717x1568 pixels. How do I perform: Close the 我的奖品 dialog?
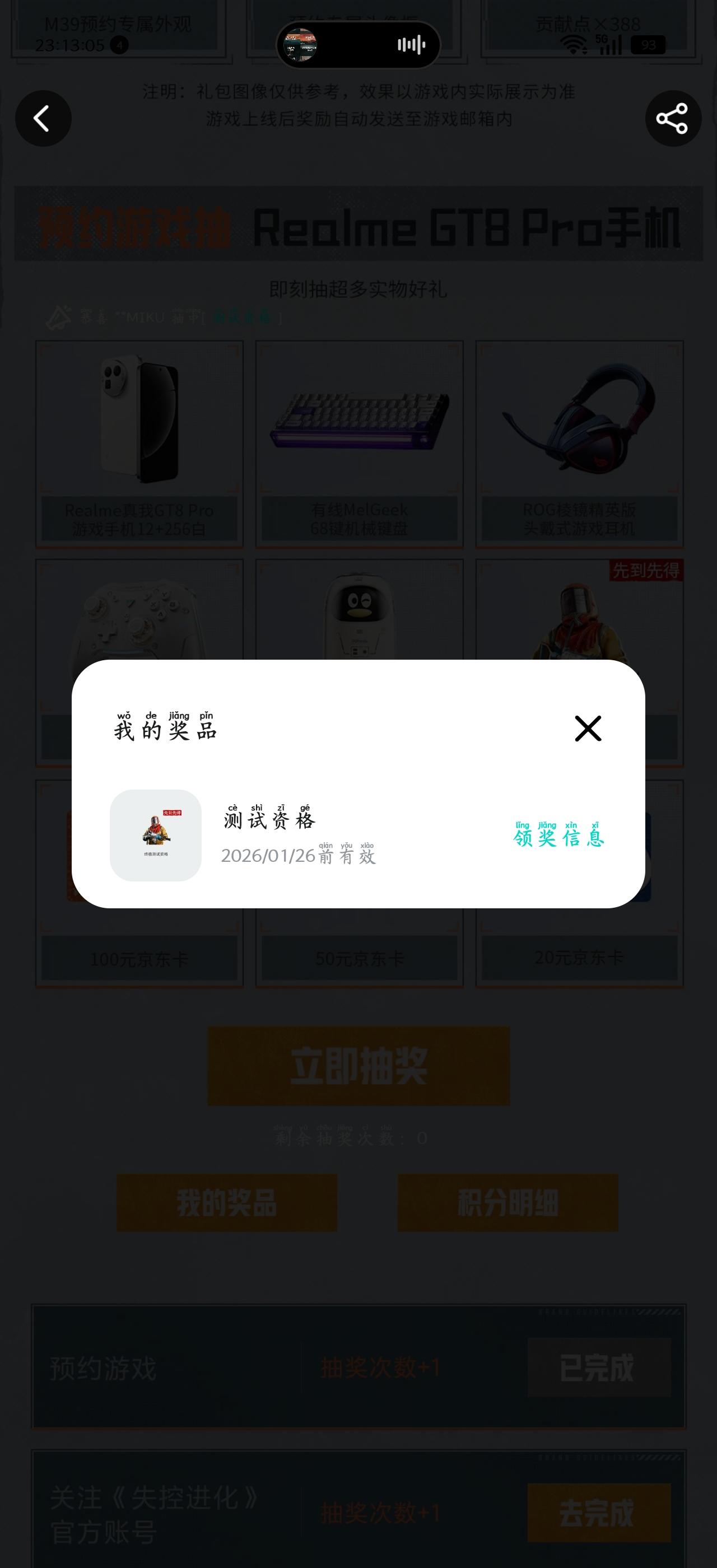point(588,728)
